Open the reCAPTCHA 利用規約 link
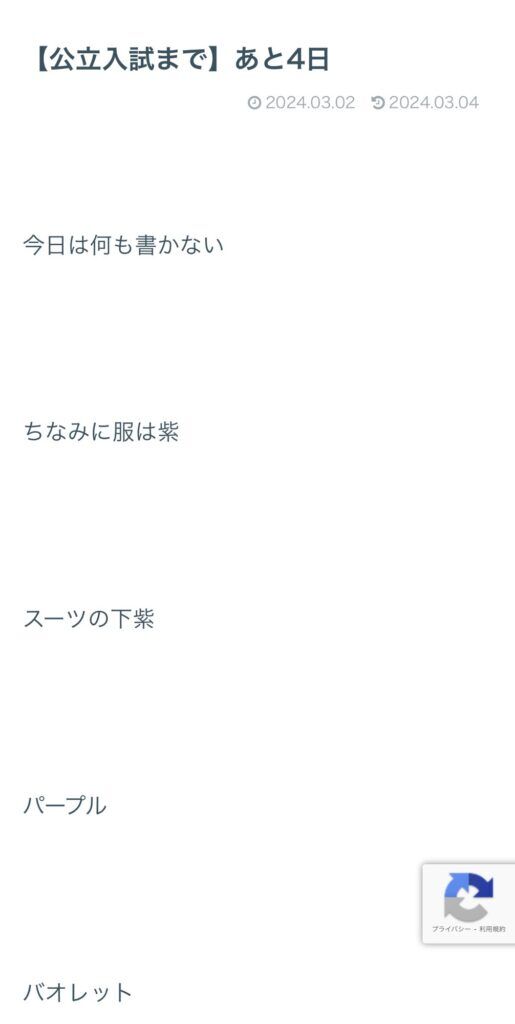 [492, 929]
